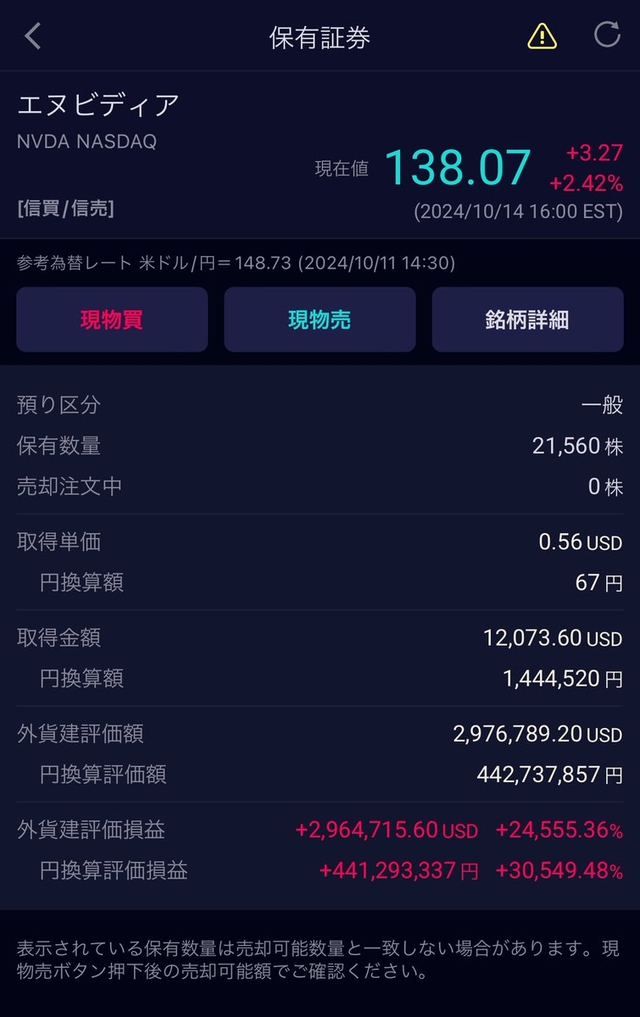640x1017 pixels.
Task: Open the yellow warning alert icon
Action: [541, 37]
